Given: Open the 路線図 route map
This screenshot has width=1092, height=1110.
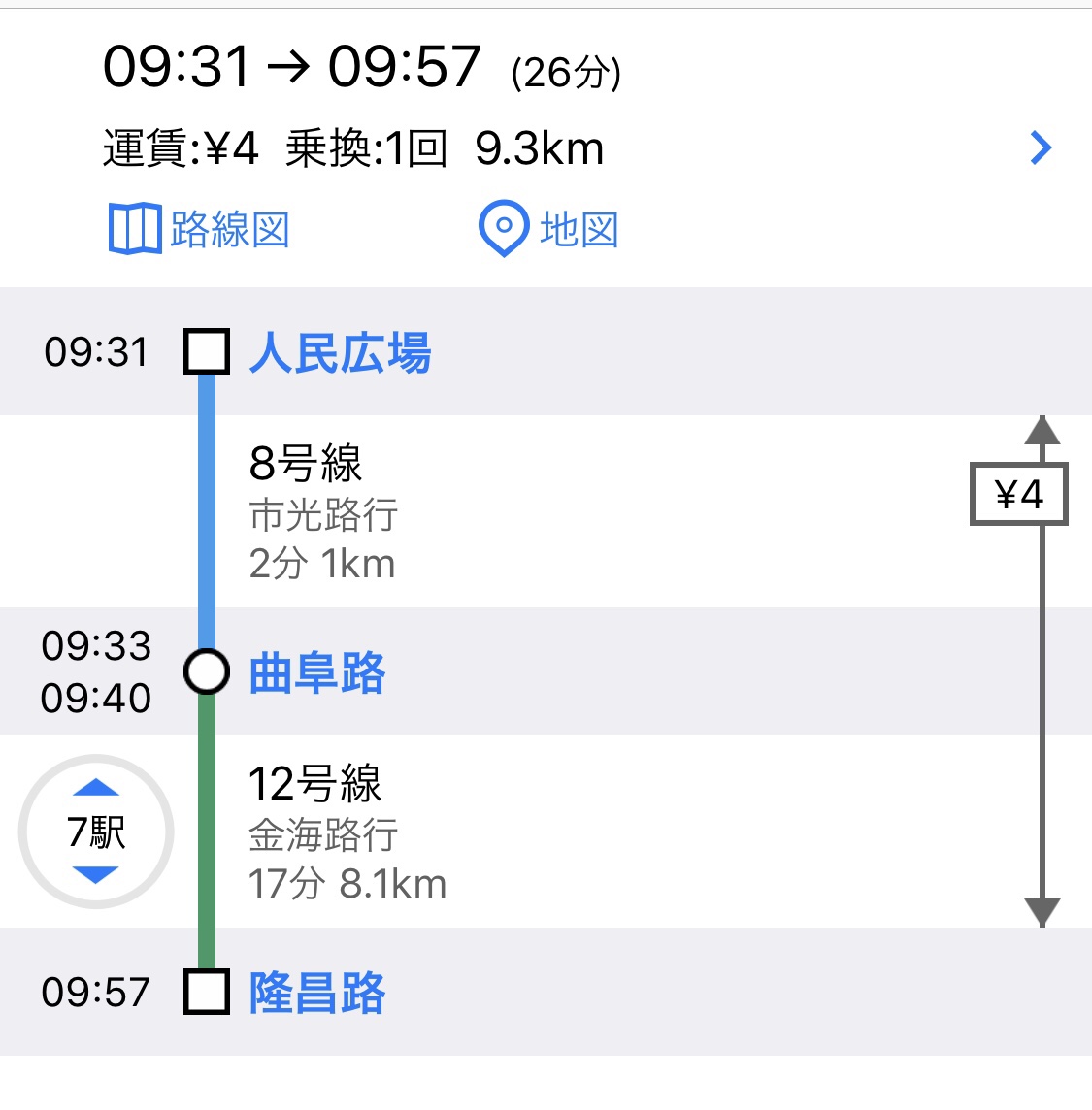Looking at the screenshot, I should (199, 230).
